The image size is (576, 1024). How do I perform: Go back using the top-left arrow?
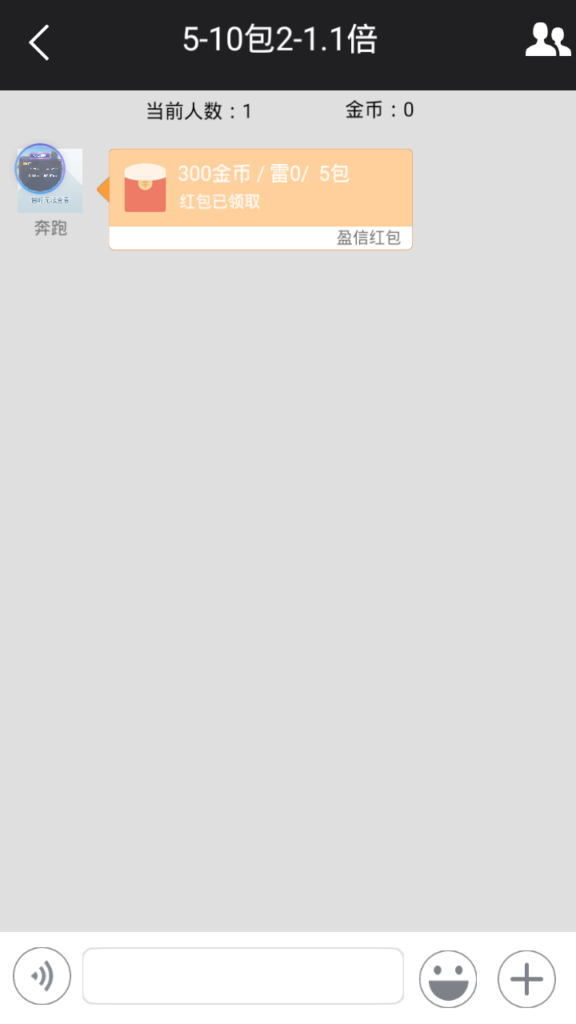39,43
